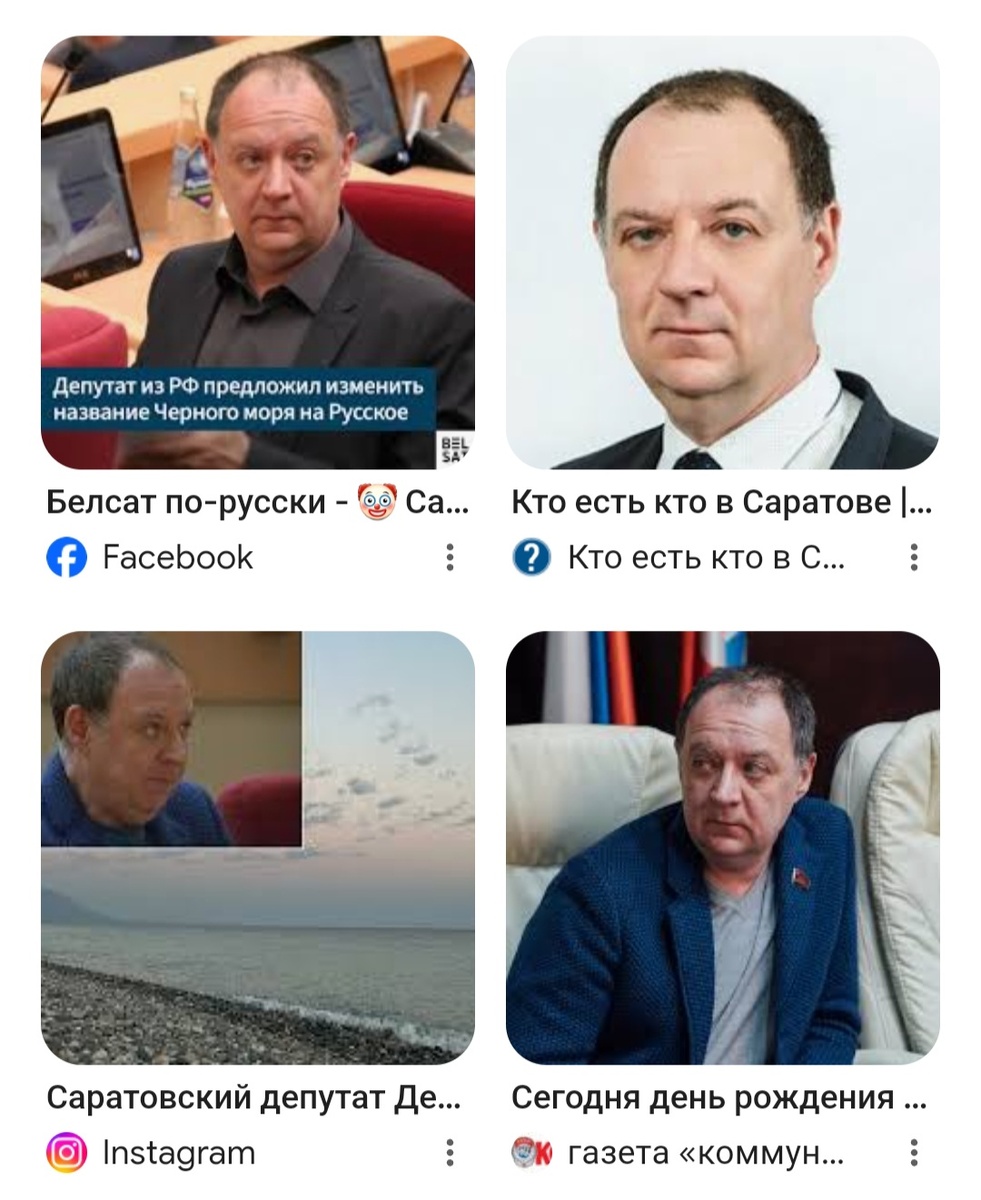Screen dimensions: 981x1200
Task: Open options menu for the Instagram result
Action: pos(451,1151)
